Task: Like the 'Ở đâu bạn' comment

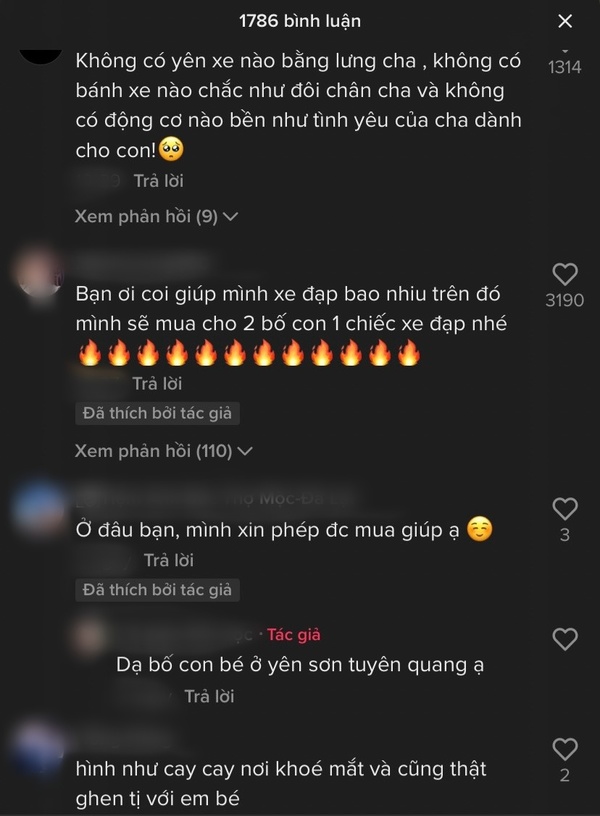Action: click(x=565, y=508)
